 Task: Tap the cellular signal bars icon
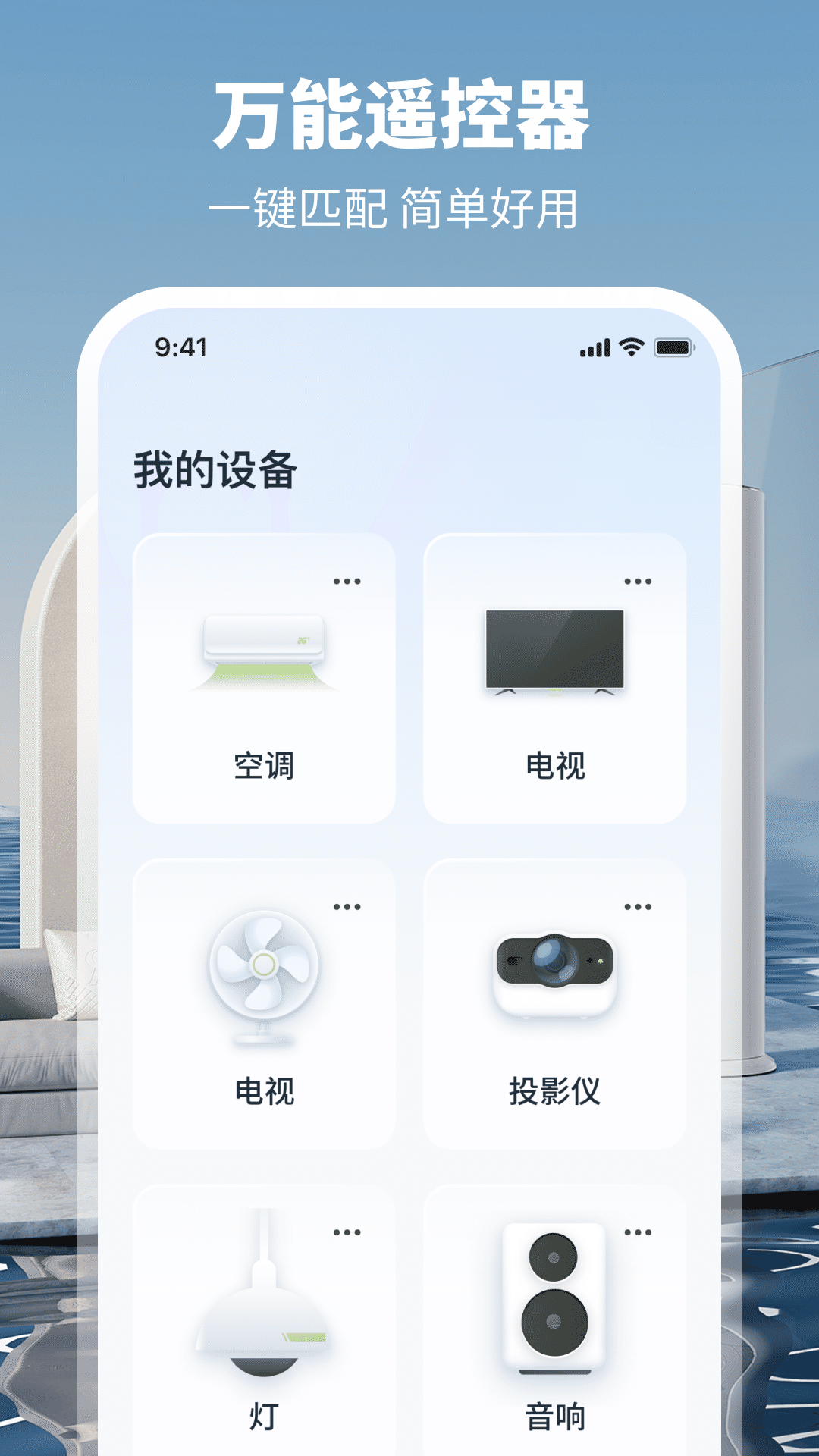point(595,347)
